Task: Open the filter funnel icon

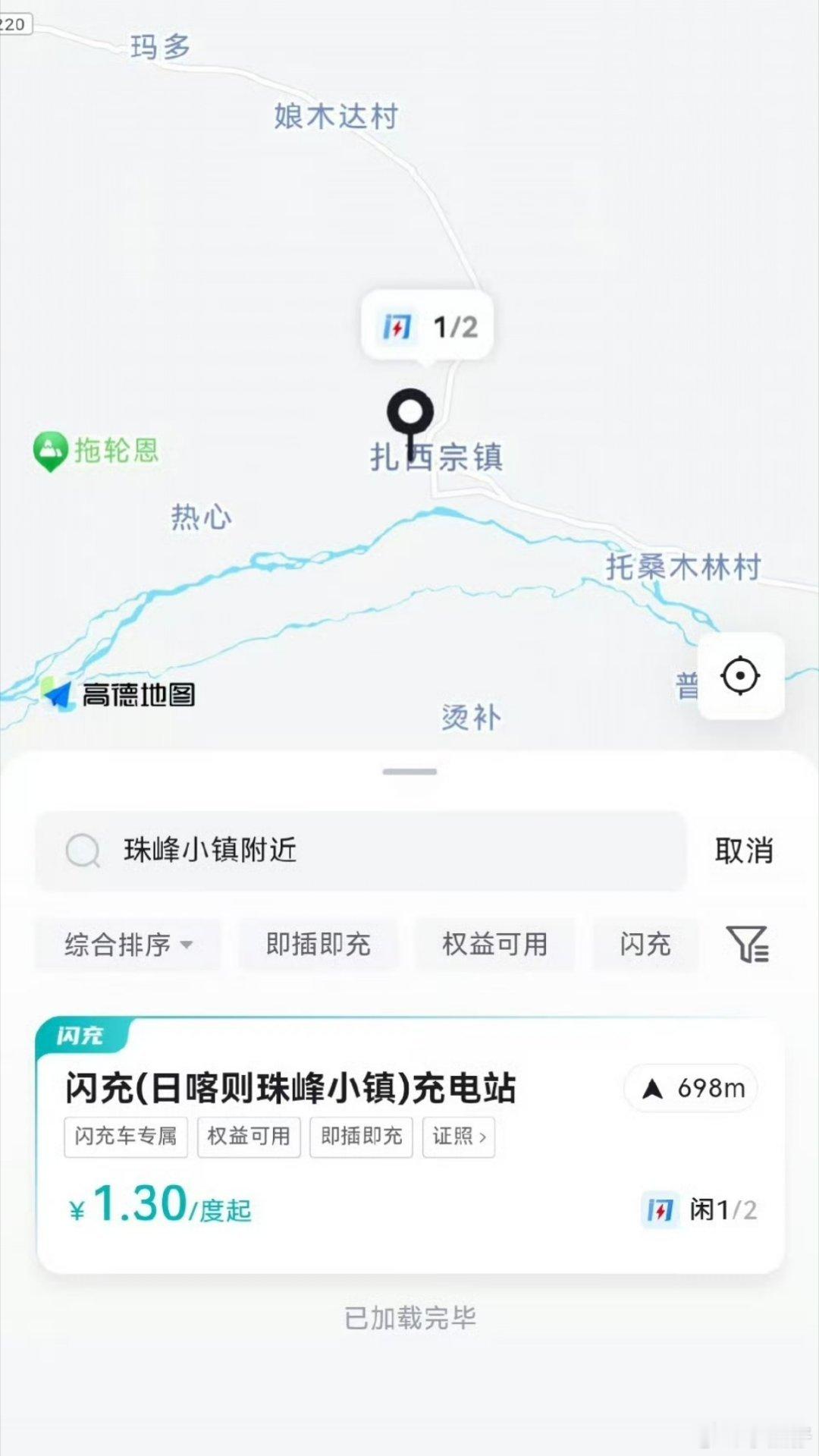Action: click(749, 943)
